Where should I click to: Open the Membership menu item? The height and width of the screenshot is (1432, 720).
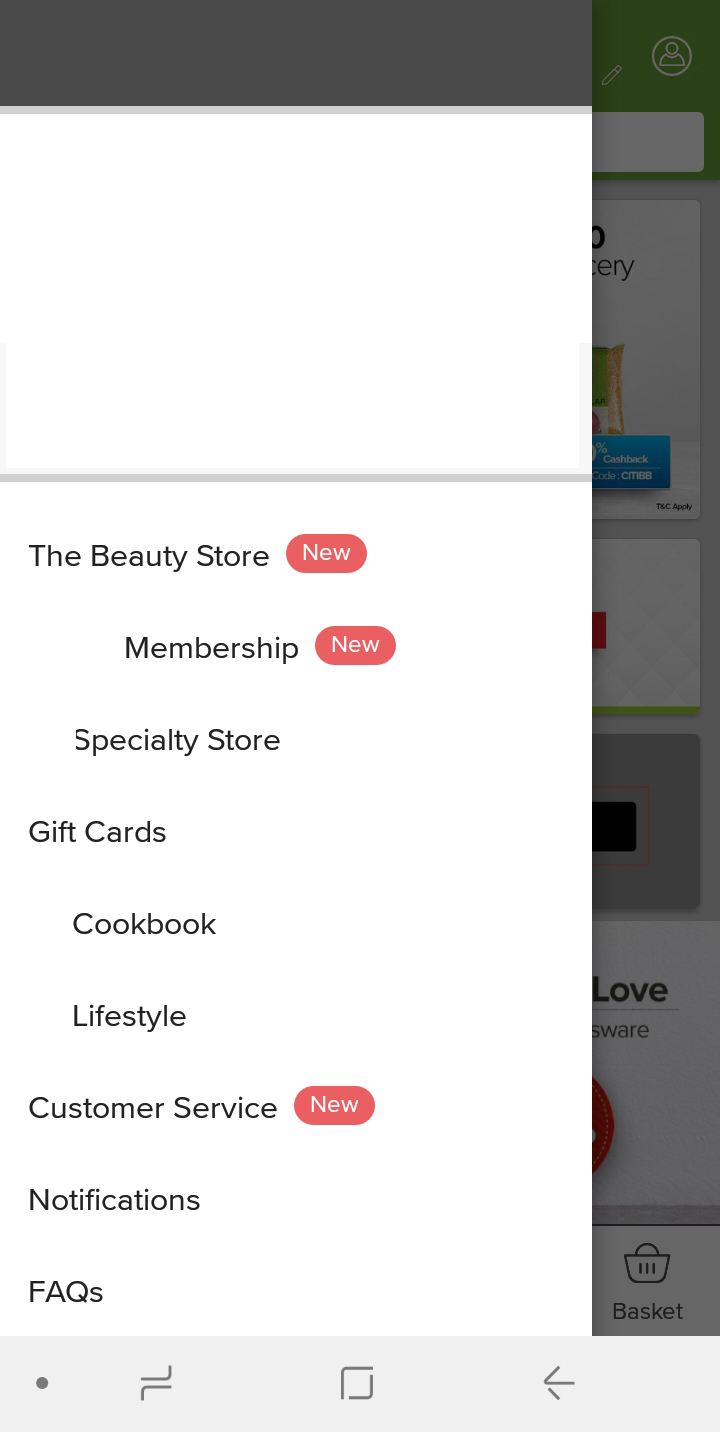tap(211, 648)
